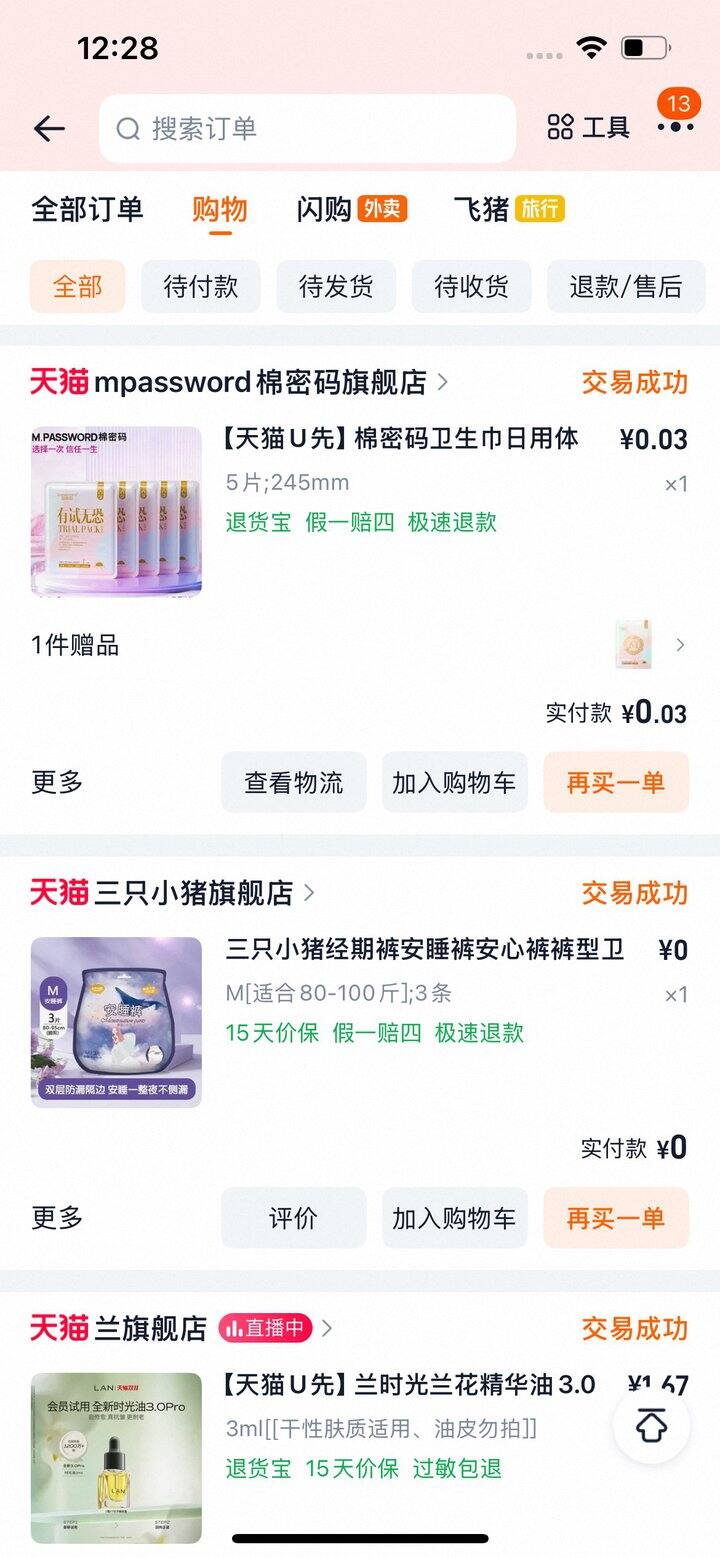
Task: Select the 退款/售后 filter chip
Action: point(626,287)
